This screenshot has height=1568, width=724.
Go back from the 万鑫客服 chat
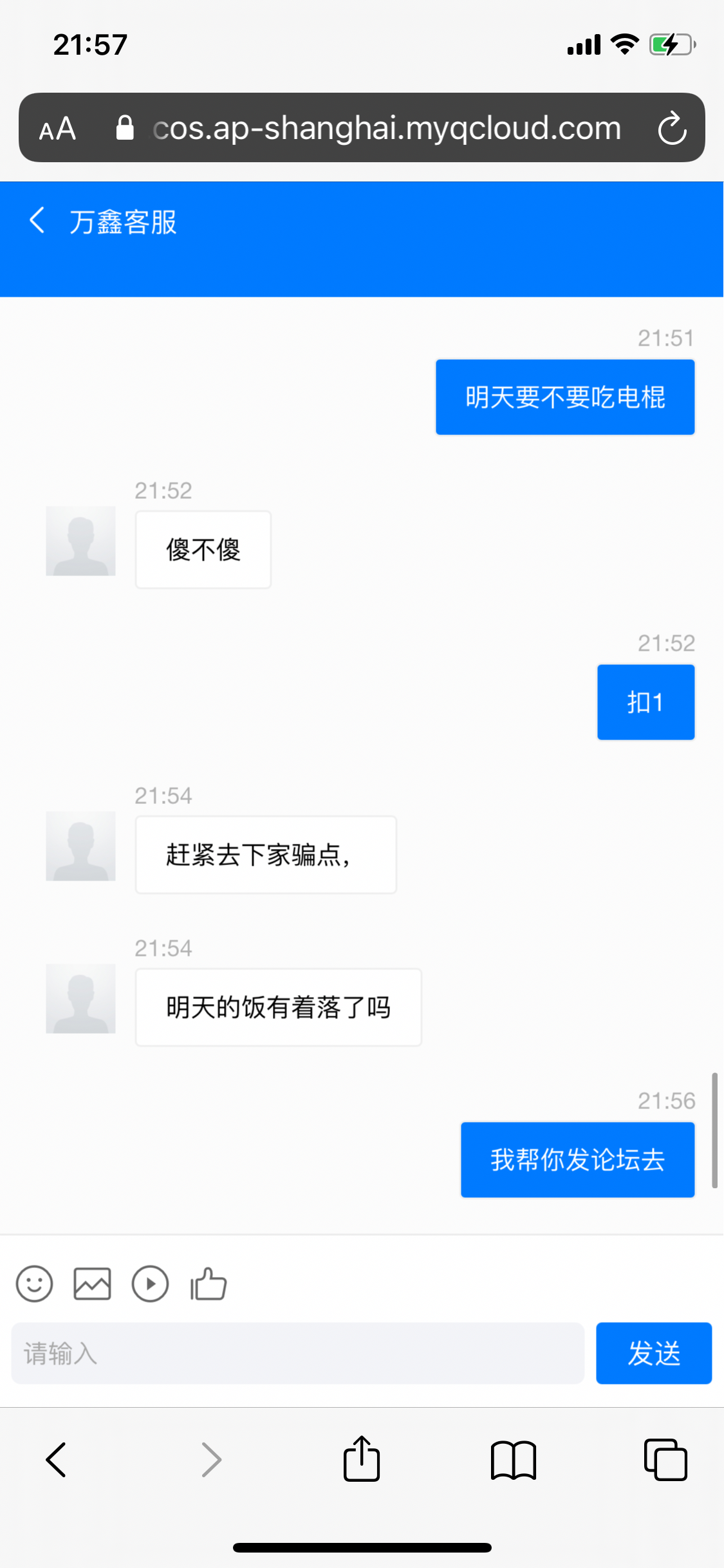(37, 221)
